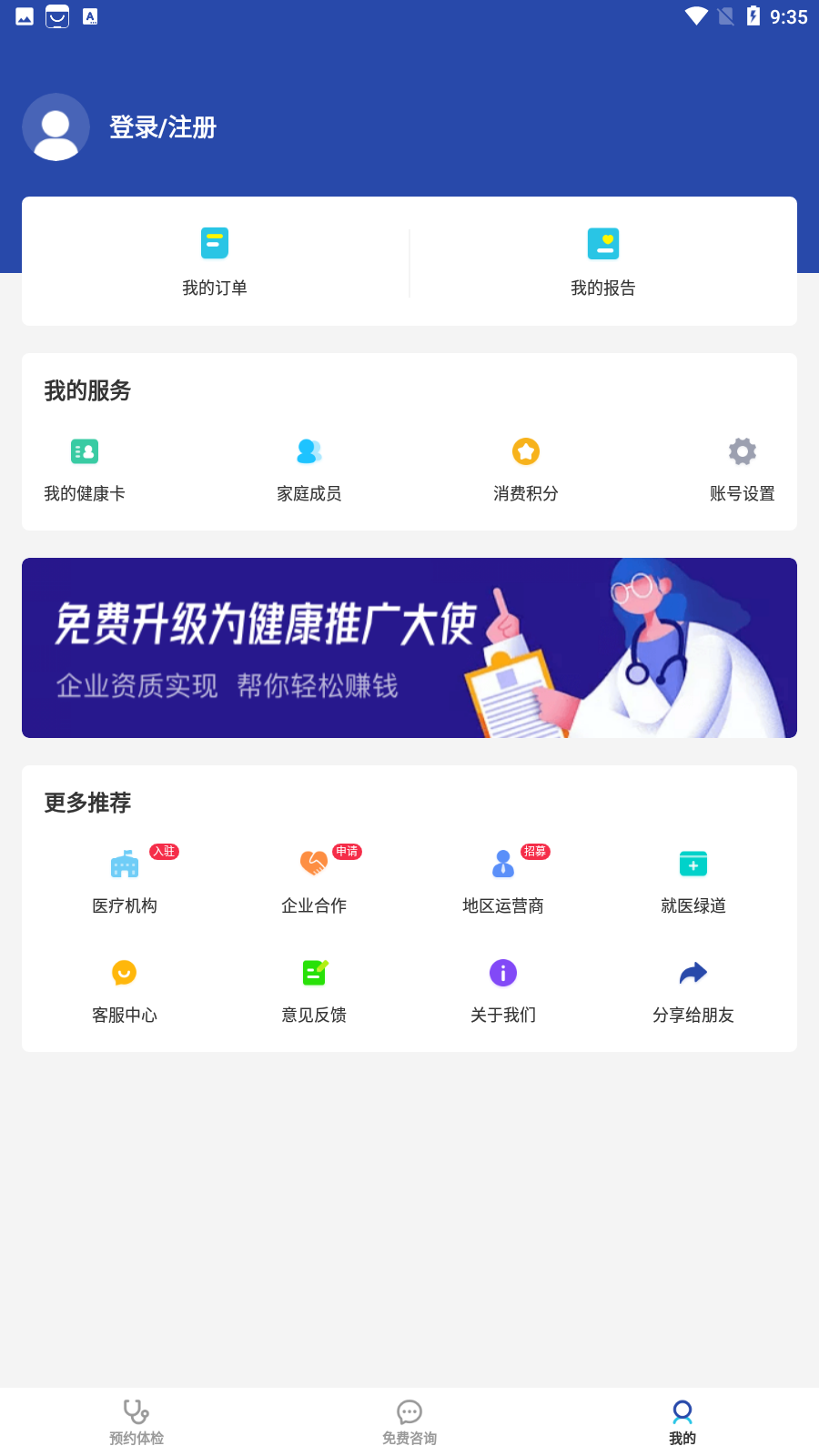The width and height of the screenshot is (819, 1456).
Task: Switch to the 免费咨询 tab
Action: [409, 1421]
